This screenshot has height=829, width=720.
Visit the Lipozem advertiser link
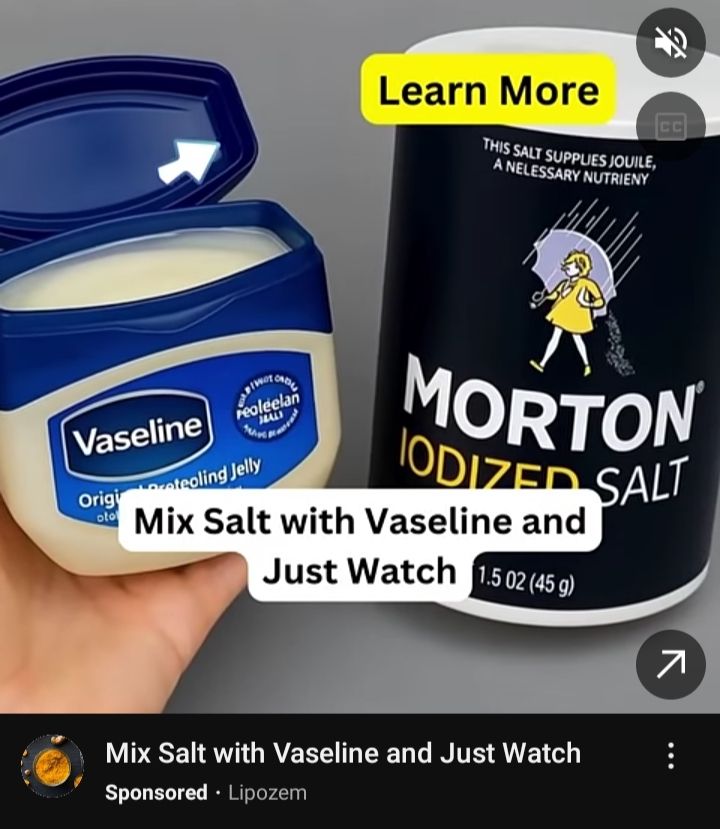tap(268, 793)
